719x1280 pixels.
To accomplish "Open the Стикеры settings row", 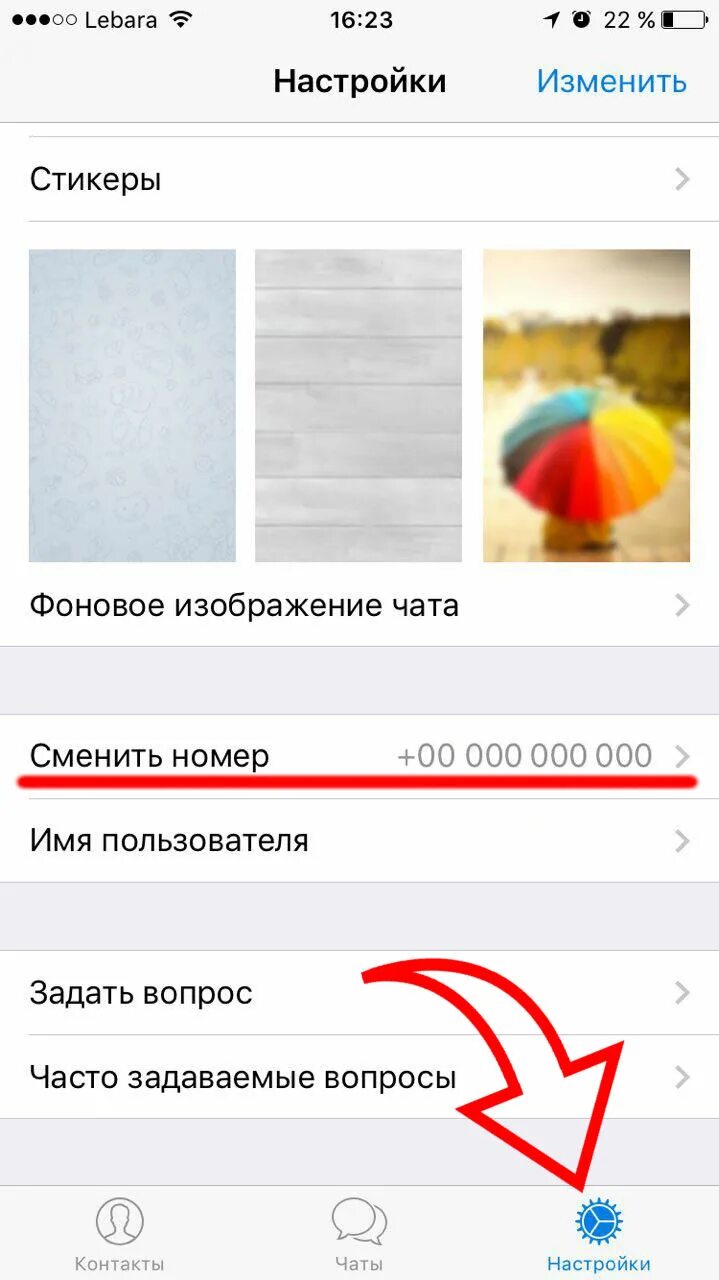I will 359,179.
